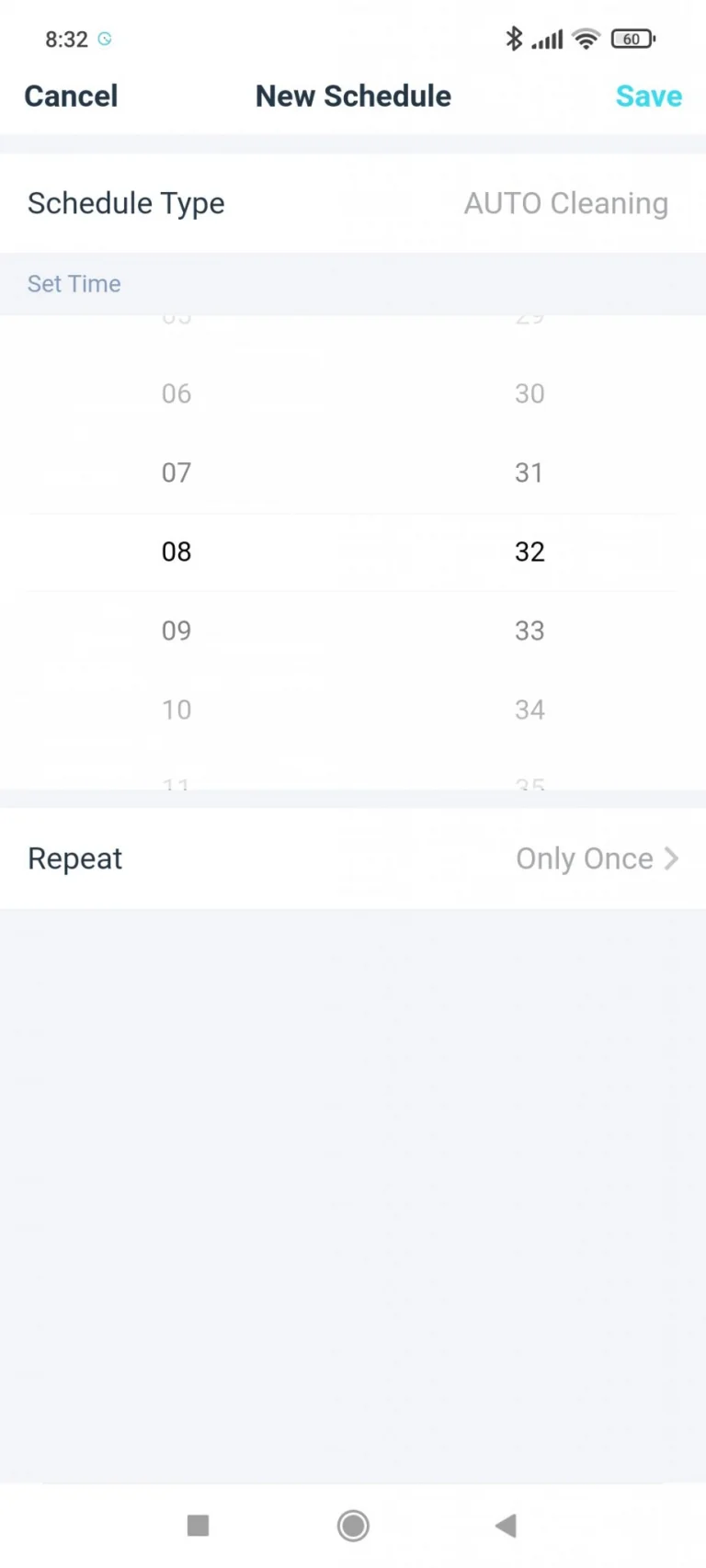Select hour 09 in the time picker

(x=176, y=631)
